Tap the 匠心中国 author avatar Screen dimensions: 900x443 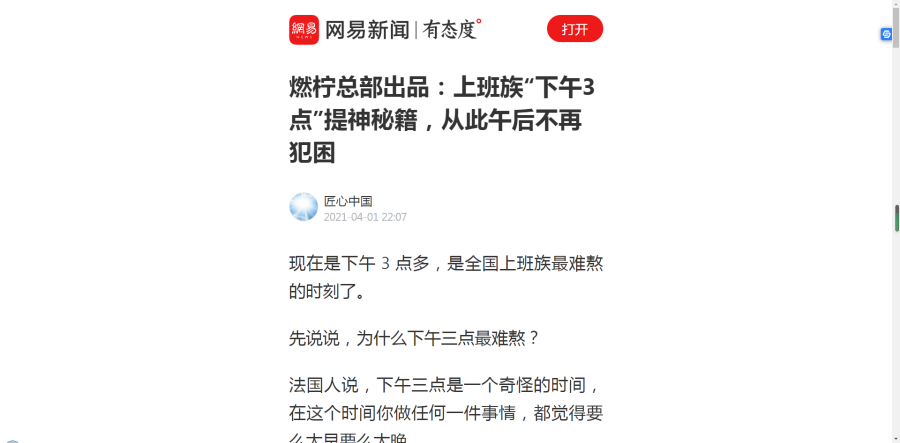click(x=303, y=207)
